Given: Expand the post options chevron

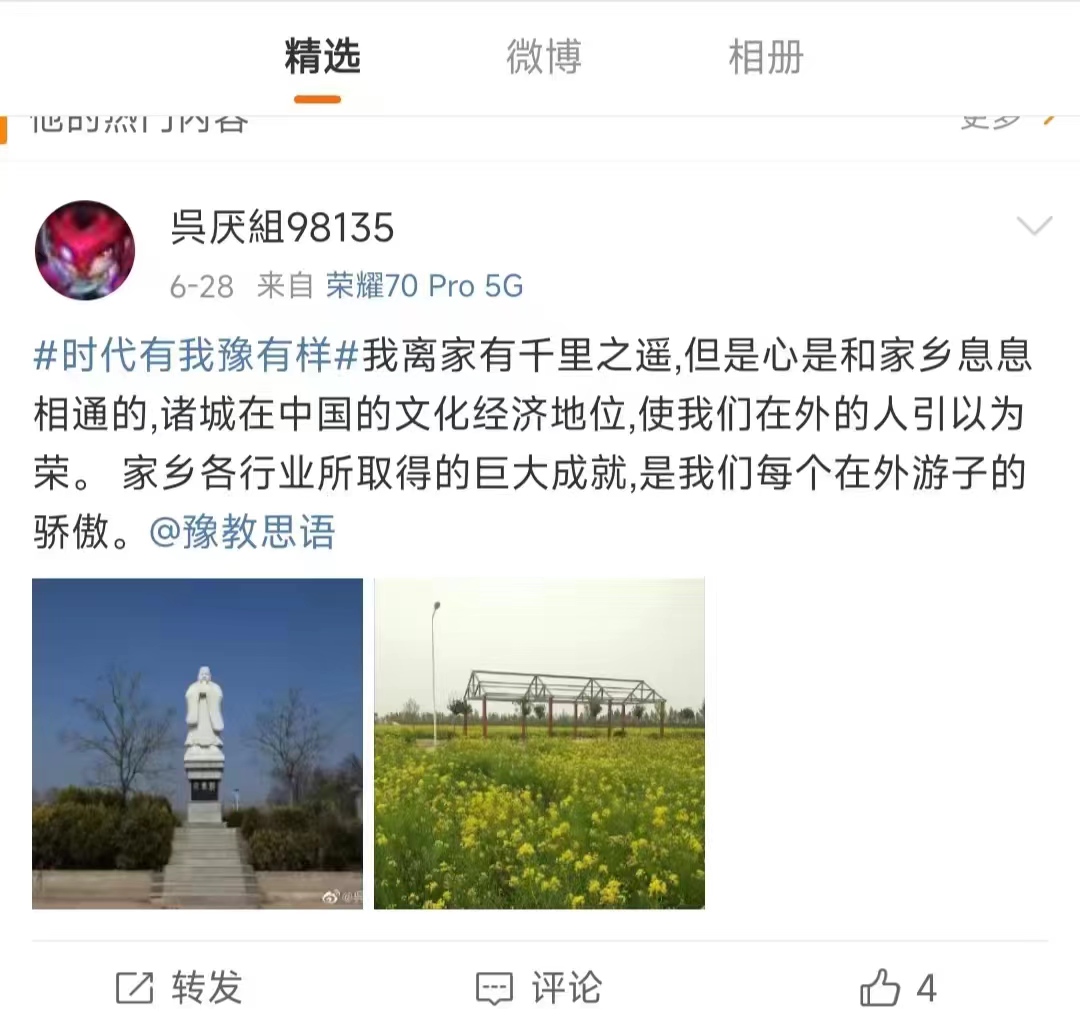Looking at the screenshot, I should 1034,227.
